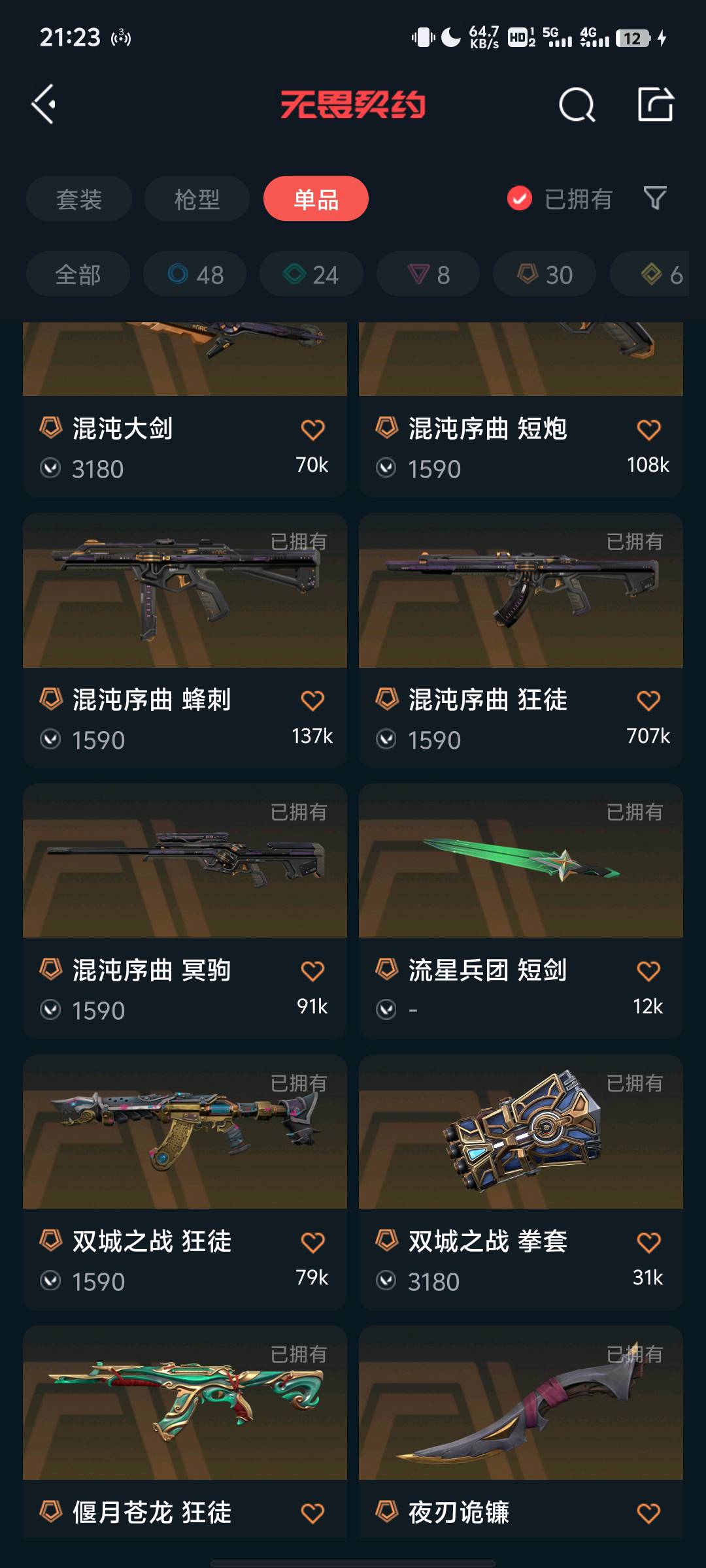706x1568 pixels.
Task: Favorite the 混沌大剑 skin
Action: click(312, 430)
